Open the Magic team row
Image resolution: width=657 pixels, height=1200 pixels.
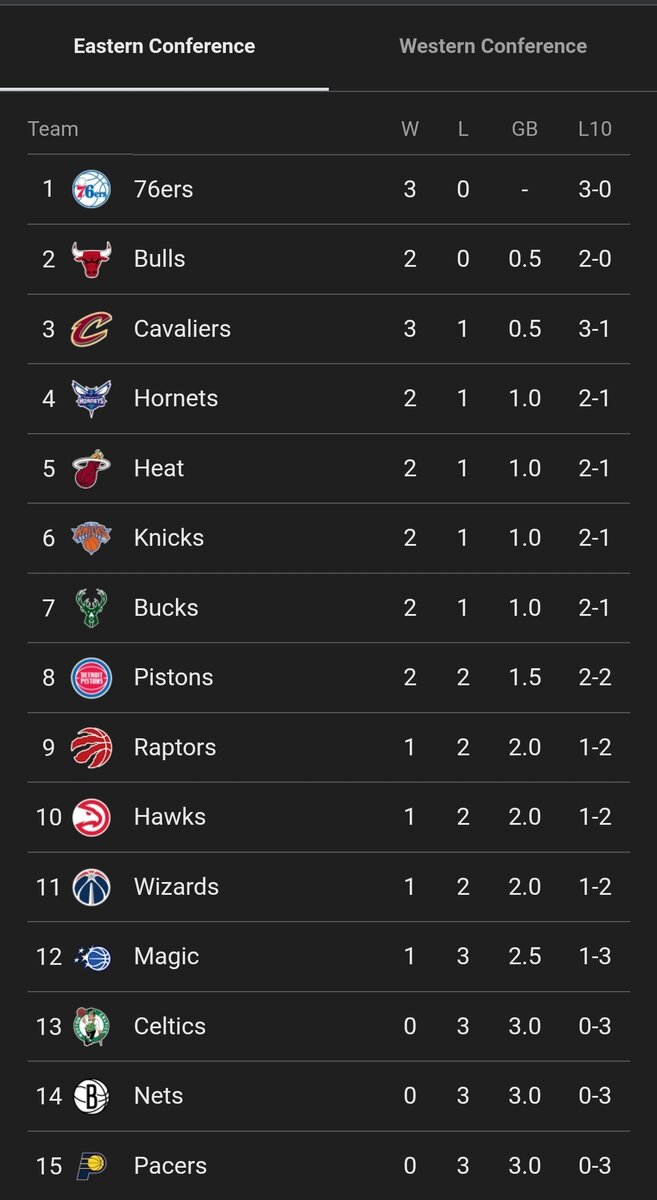click(166, 957)
